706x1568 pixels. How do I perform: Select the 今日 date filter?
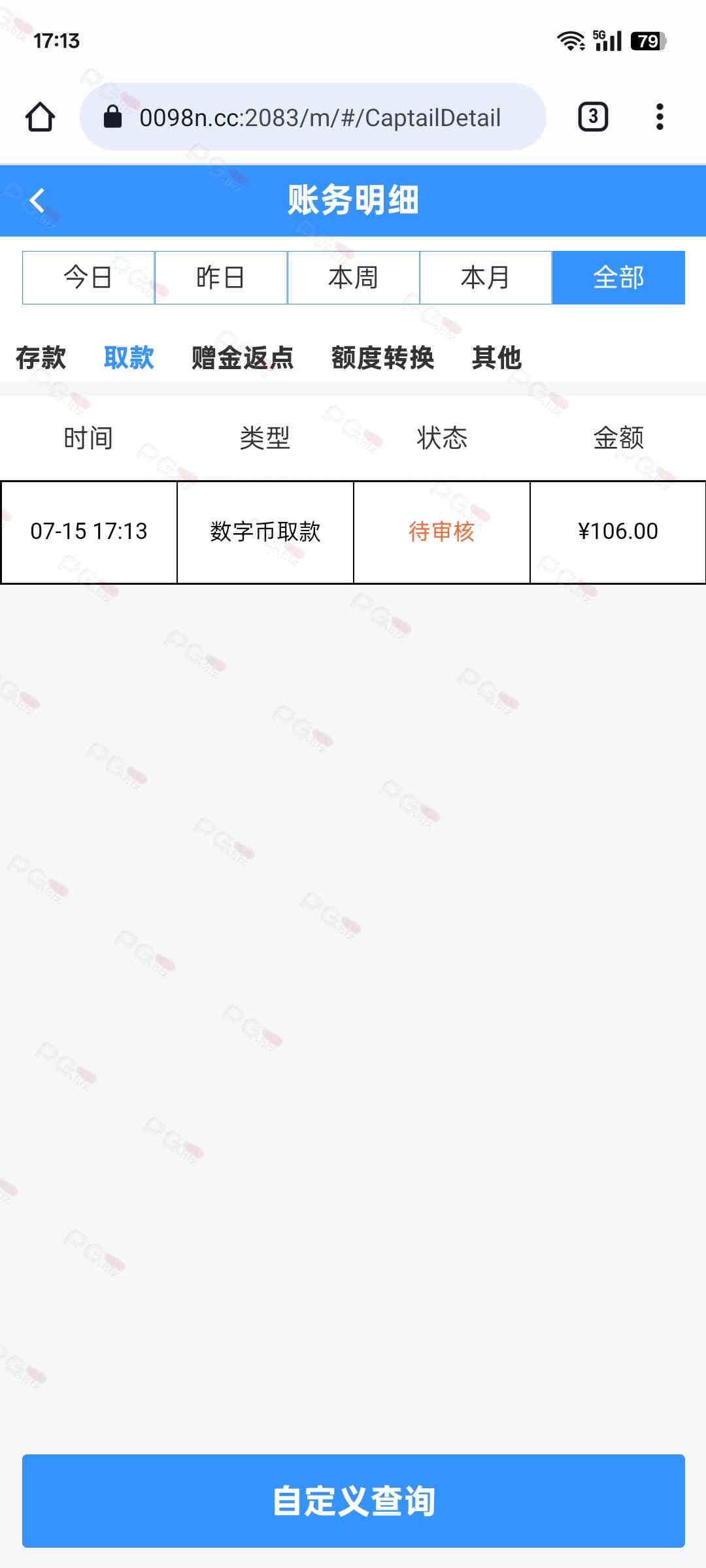[x=88, y=278]
